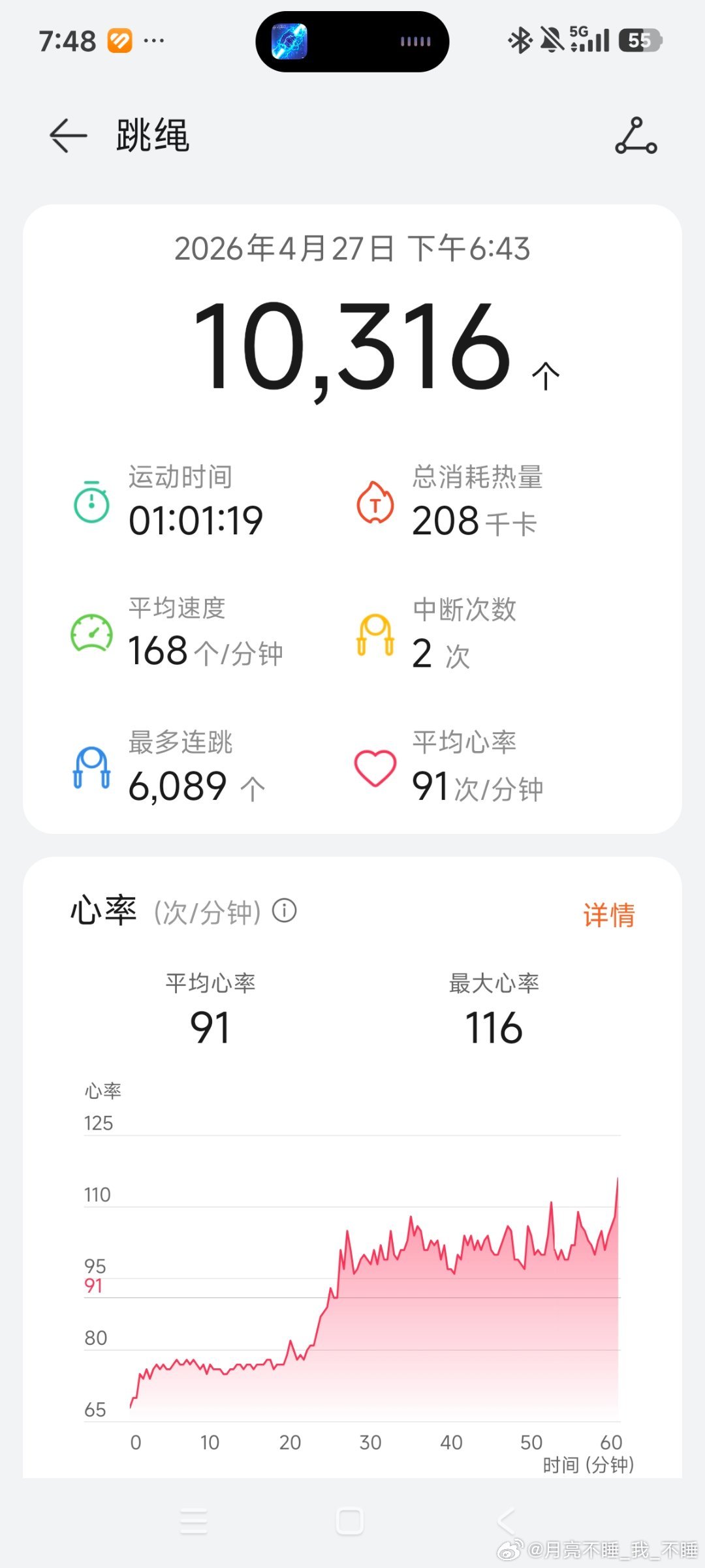Open the system recent apps menu
Viewport: 705px width, 1568px height.
coord(194,1522)
